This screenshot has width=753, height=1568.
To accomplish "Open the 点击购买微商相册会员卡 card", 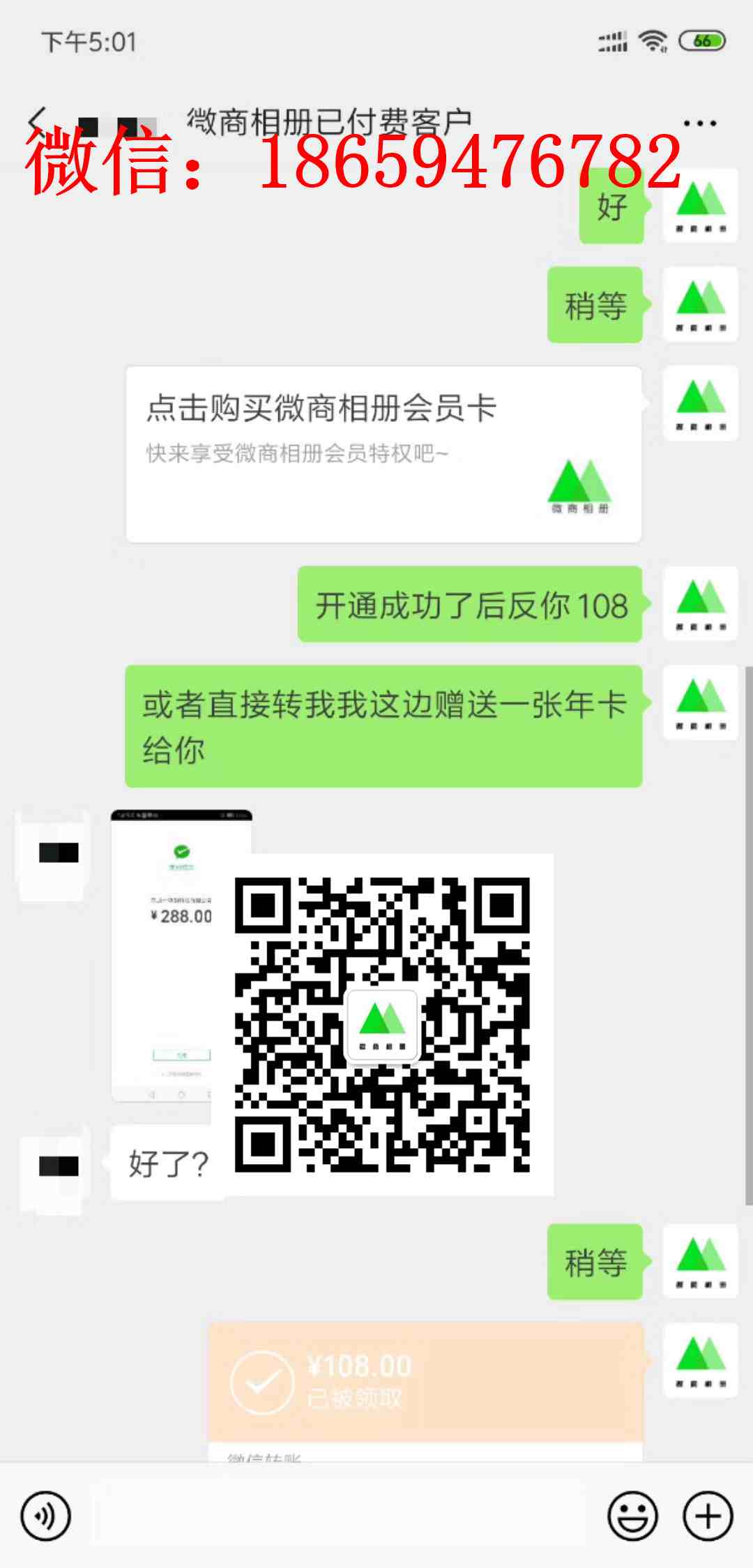I will [383, 453].
